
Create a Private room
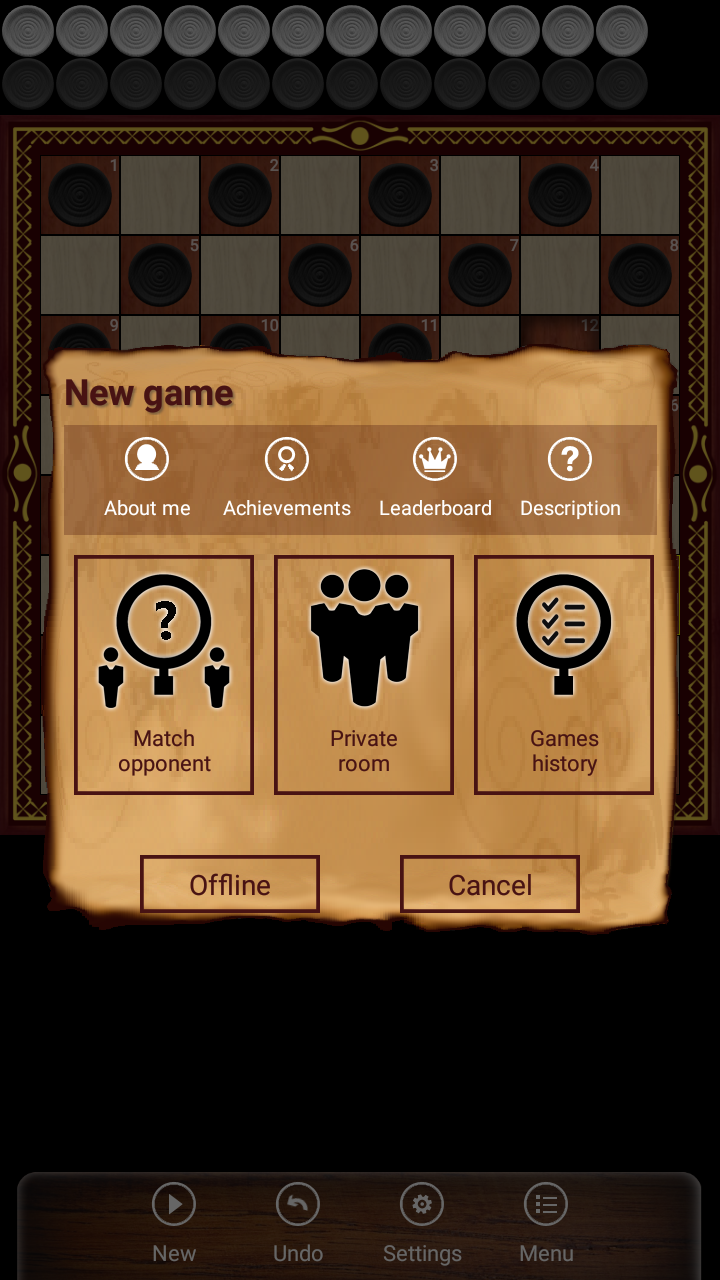coord(364,675)
